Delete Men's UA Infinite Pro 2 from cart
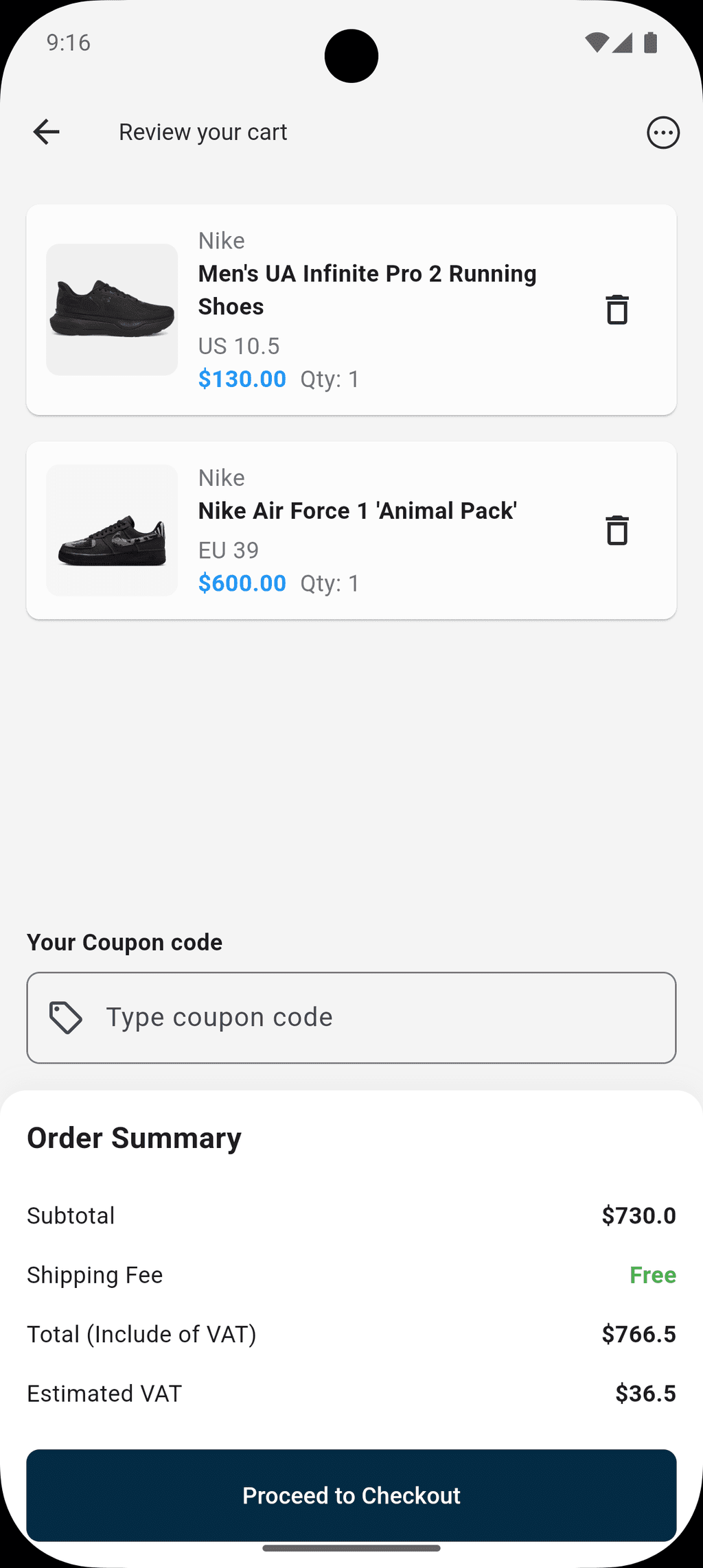Viewport: 703px width, 1568px height. click(617, 309)
